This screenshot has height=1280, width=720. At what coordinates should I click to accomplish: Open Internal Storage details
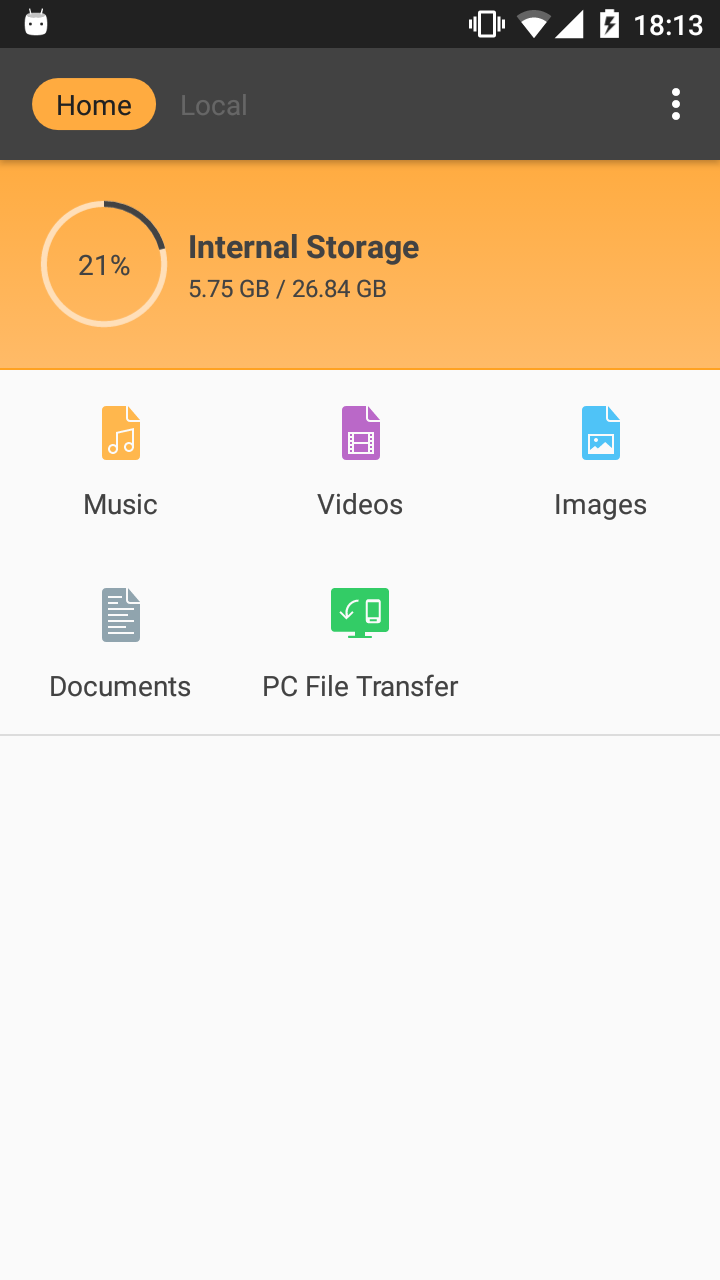(360, 265)
